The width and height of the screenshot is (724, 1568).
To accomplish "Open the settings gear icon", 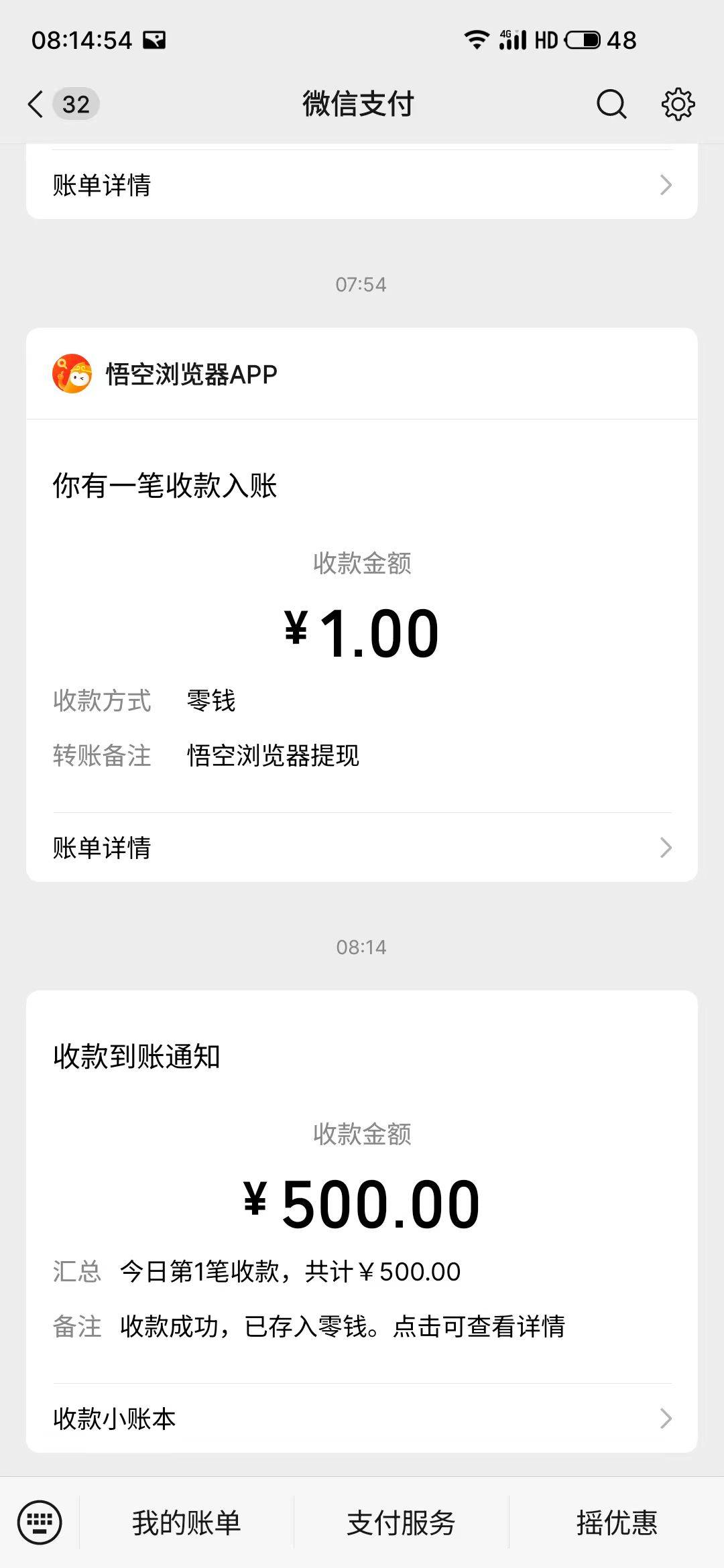I will coord(678,105).
